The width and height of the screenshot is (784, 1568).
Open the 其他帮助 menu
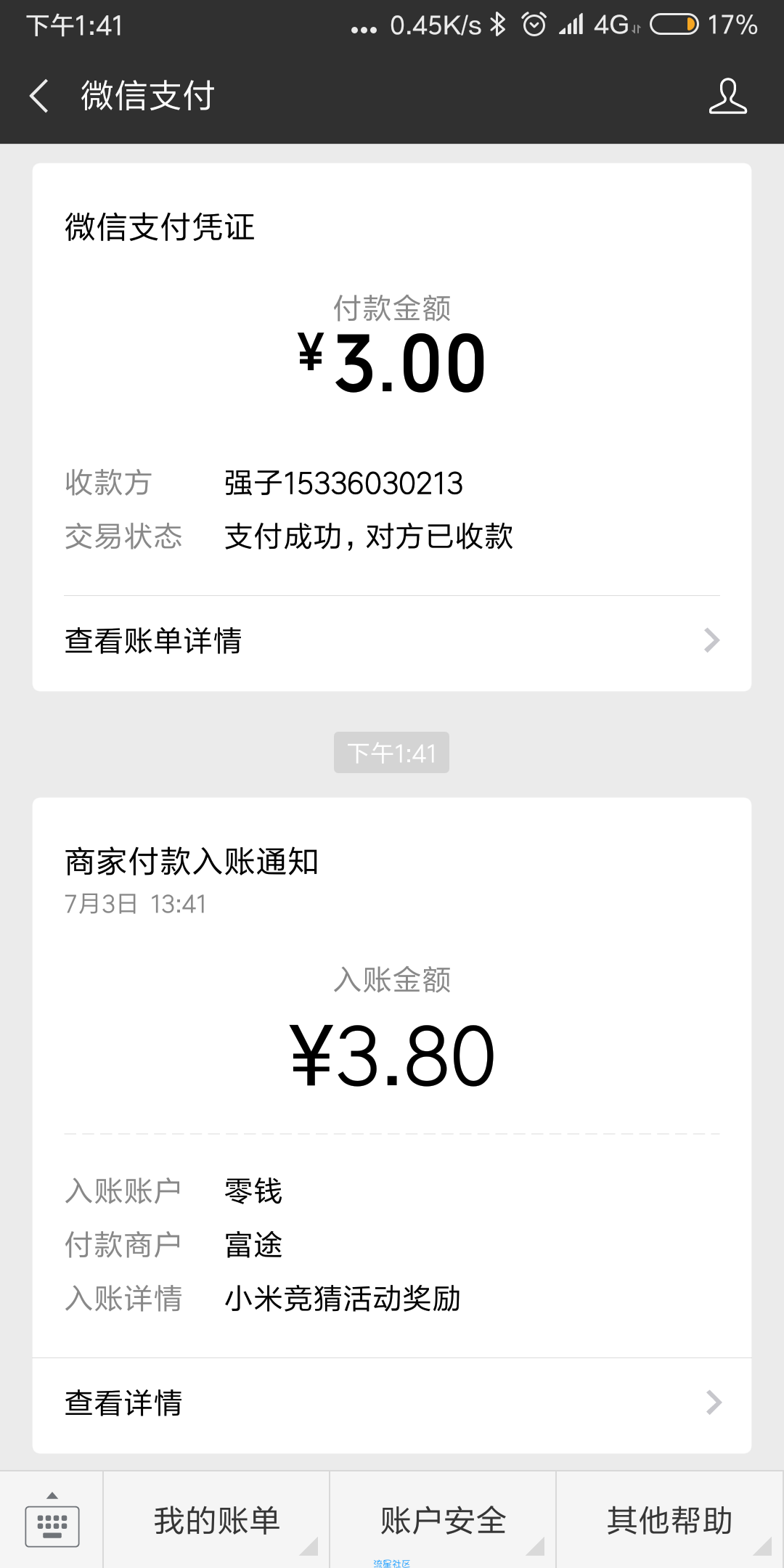coord(670,1520)
